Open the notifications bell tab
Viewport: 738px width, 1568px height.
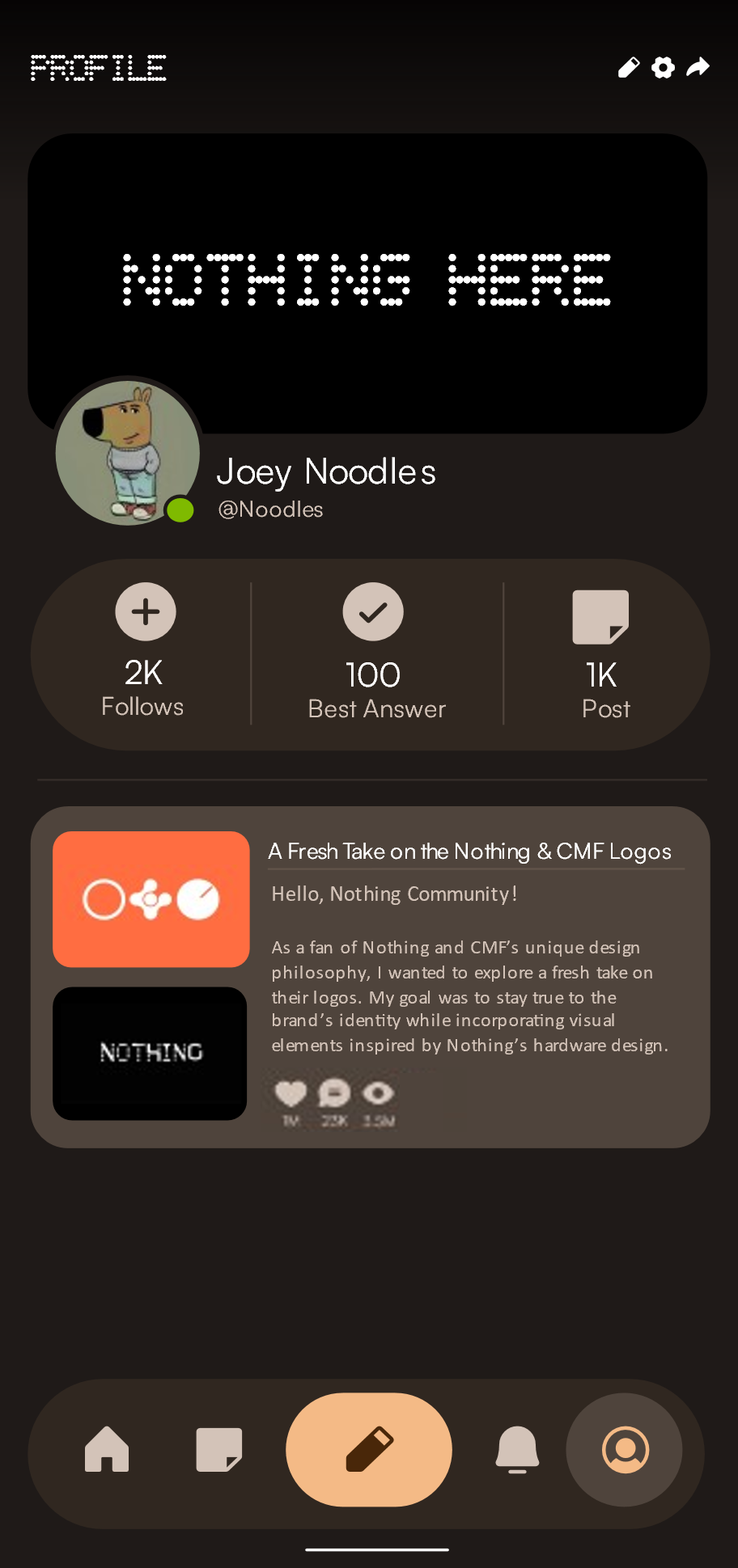(x=517, y=1449)
